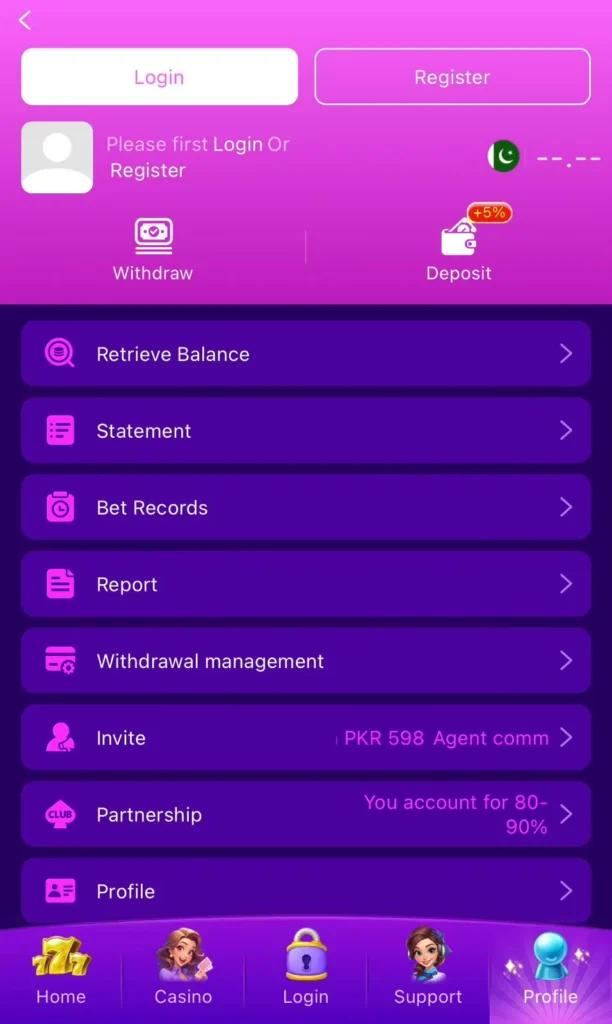
Task: Select the Profile tab in bottom bar
Action: (550, 970)
